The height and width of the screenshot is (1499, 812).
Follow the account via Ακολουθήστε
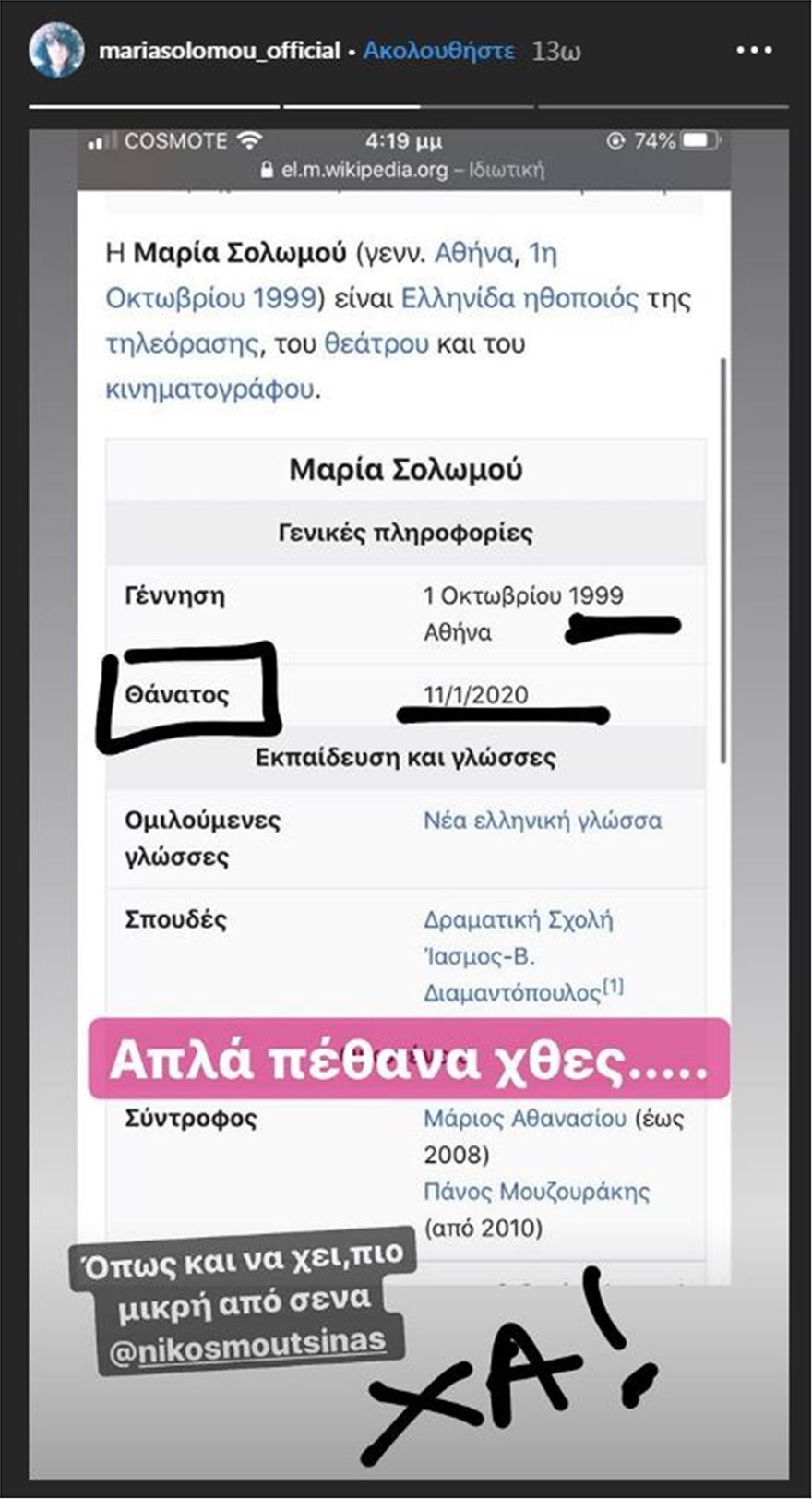(x=438, y=51)
